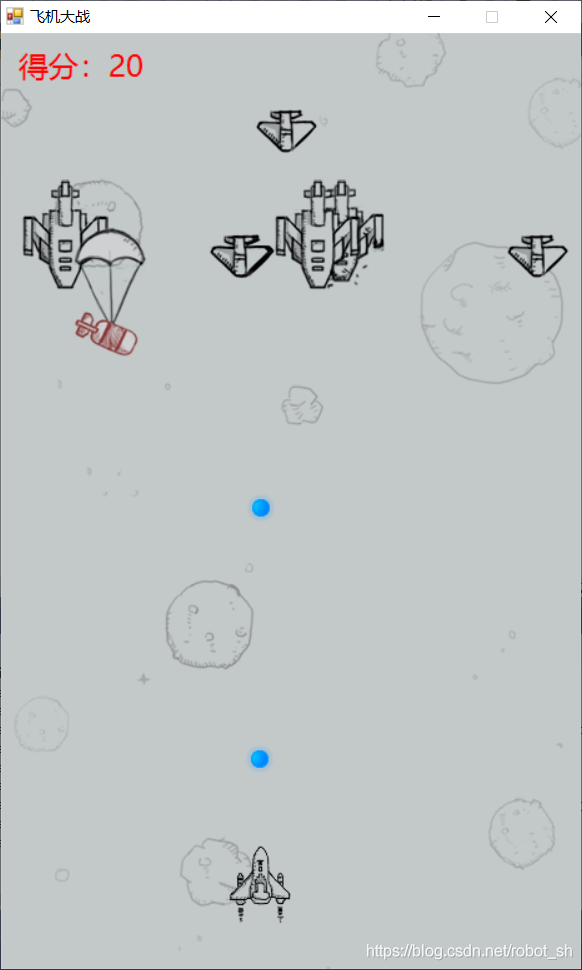This screenshot has width=582, height=970.
Task: Minimize the 飞机大战 window
Action: (x=434, y=17)
